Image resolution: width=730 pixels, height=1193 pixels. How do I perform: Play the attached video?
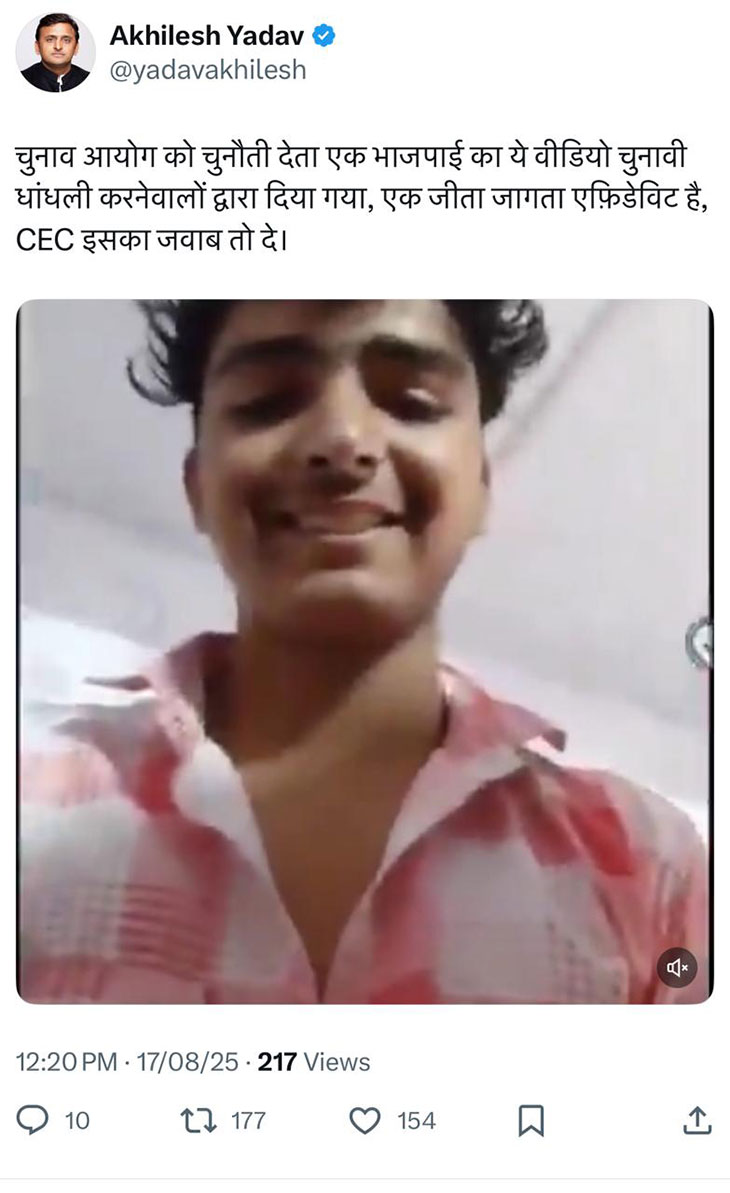tap(365, 651)
